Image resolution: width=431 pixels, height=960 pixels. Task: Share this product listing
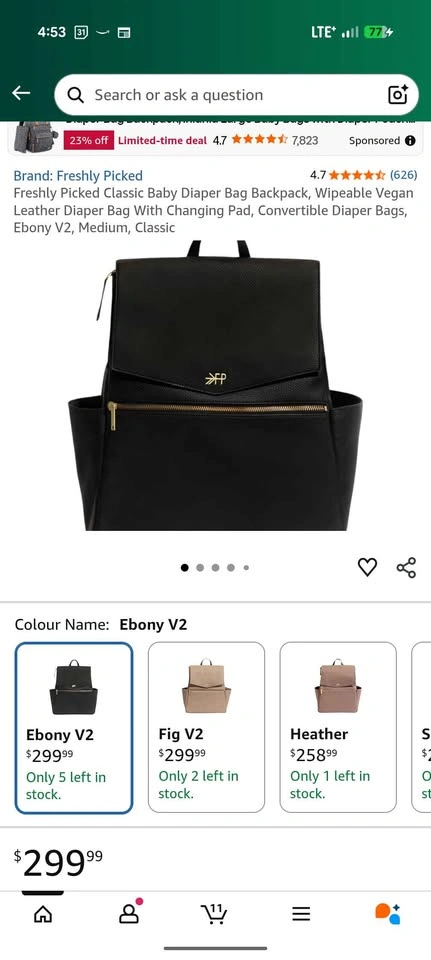pyautogui.click(x=407, y=568)
